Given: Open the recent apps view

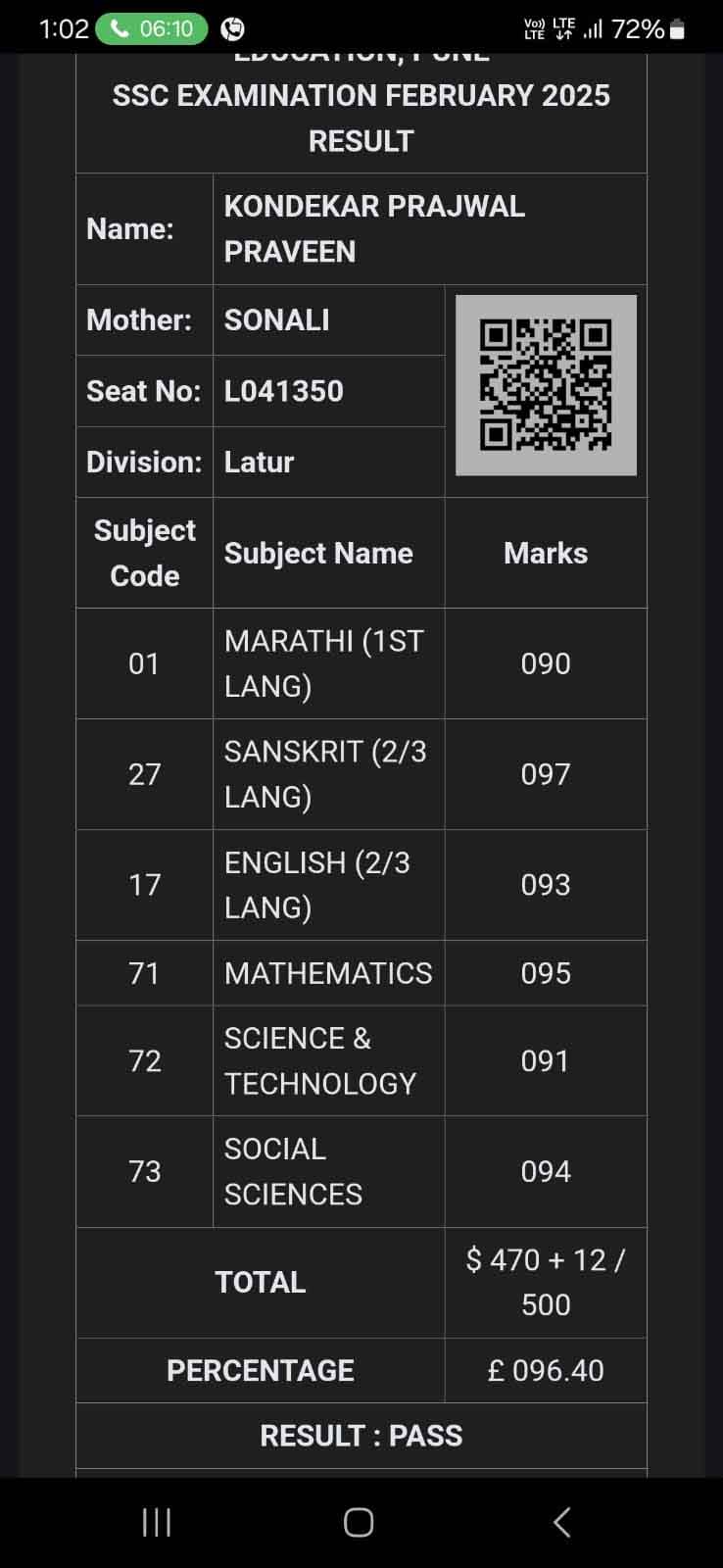Looking at the screenshot, I should 157,1522.
